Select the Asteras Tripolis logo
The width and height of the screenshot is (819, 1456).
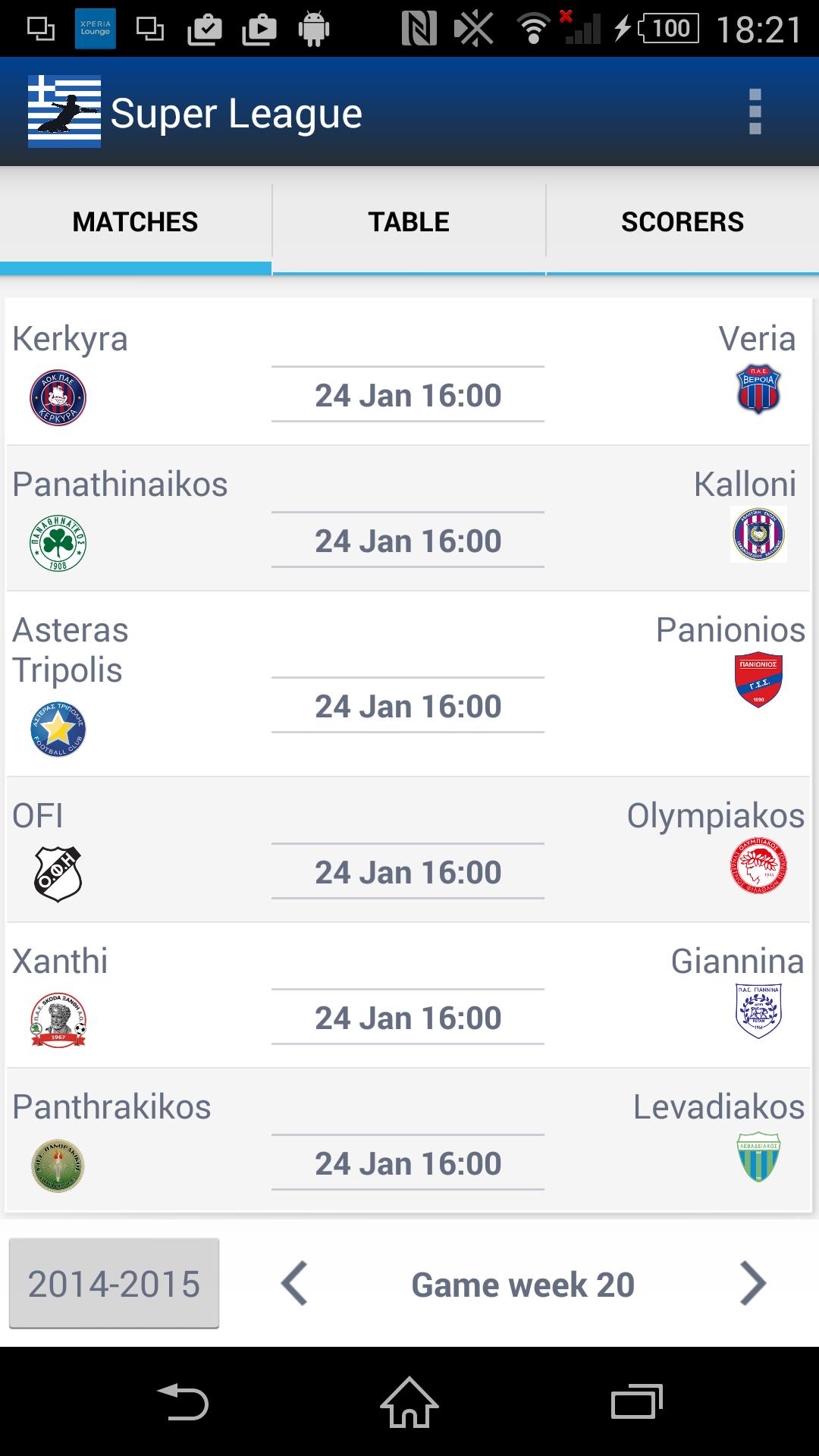point(57,728)
